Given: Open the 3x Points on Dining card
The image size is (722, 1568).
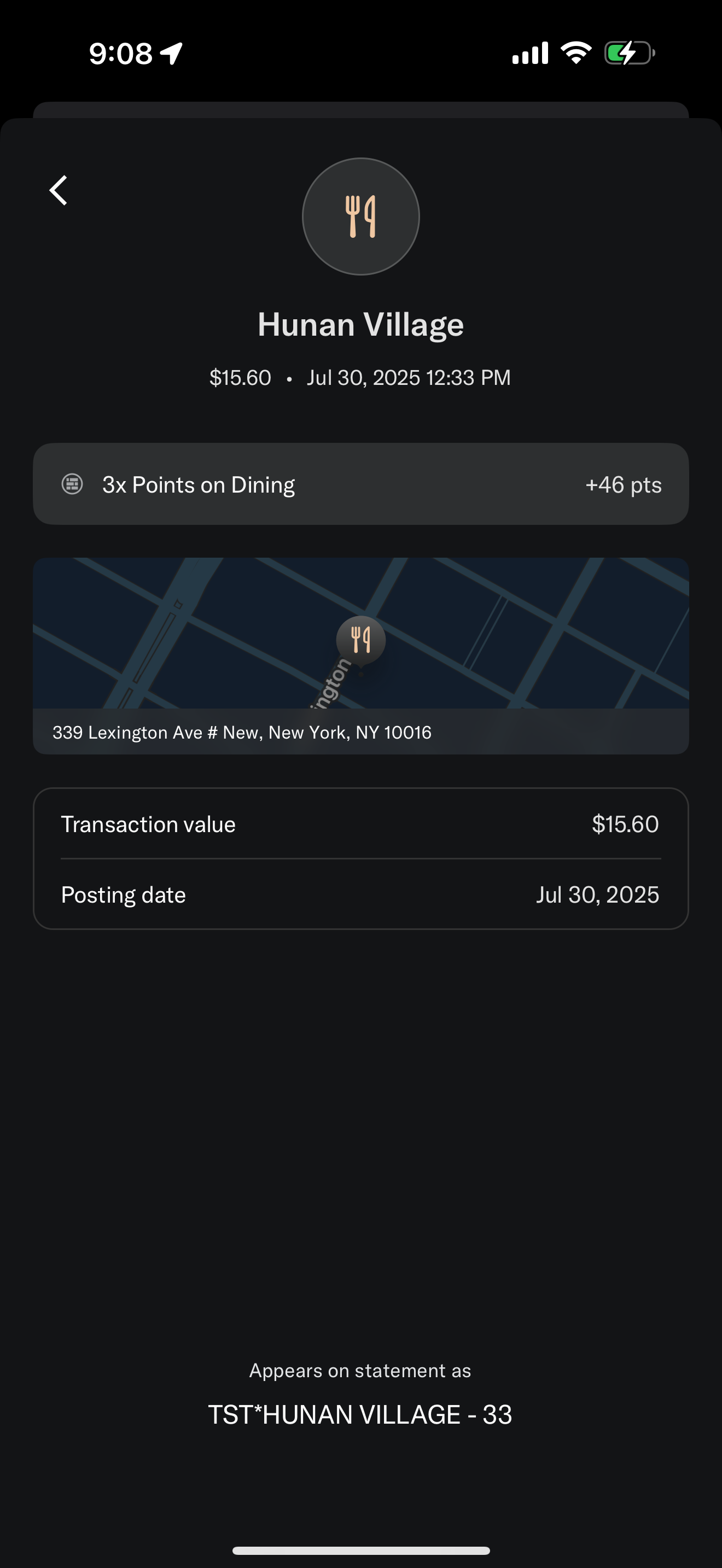Looking at the screenshot, I should click(361, 484).
